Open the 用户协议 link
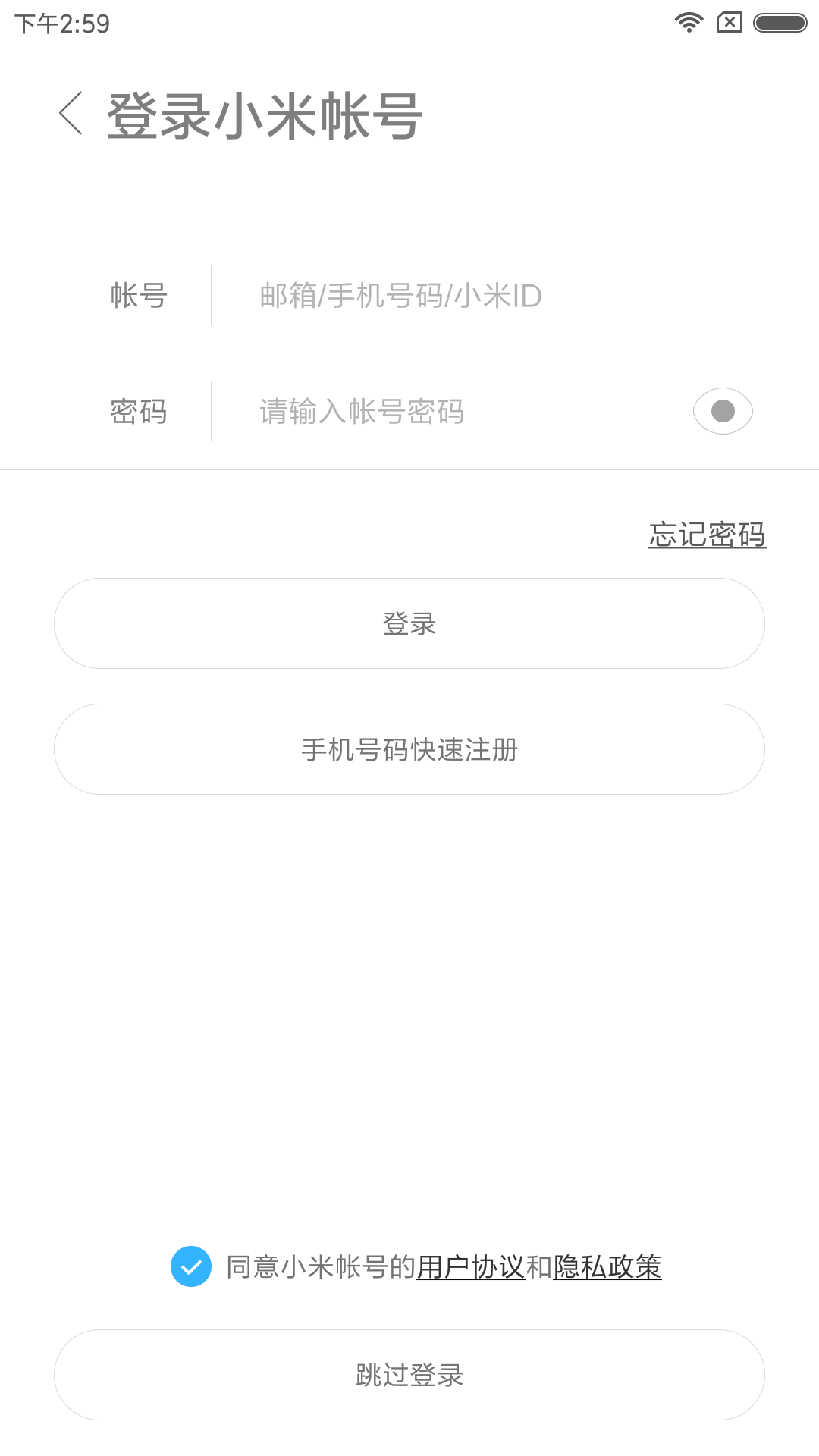The image size is (819, 1456). click(x=470, y=1266)
